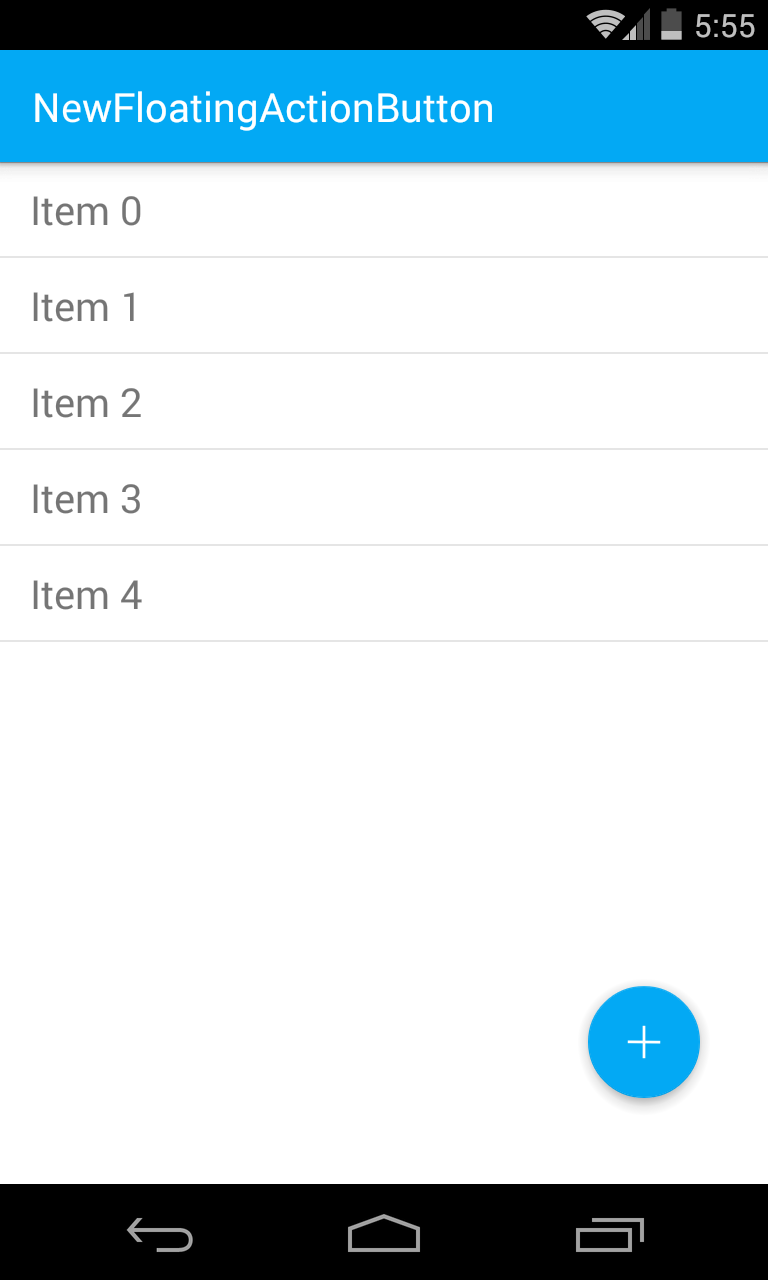Tap the Home navigation icon
Screen dimensions: 768x1280
click(x=384, y=1235)
